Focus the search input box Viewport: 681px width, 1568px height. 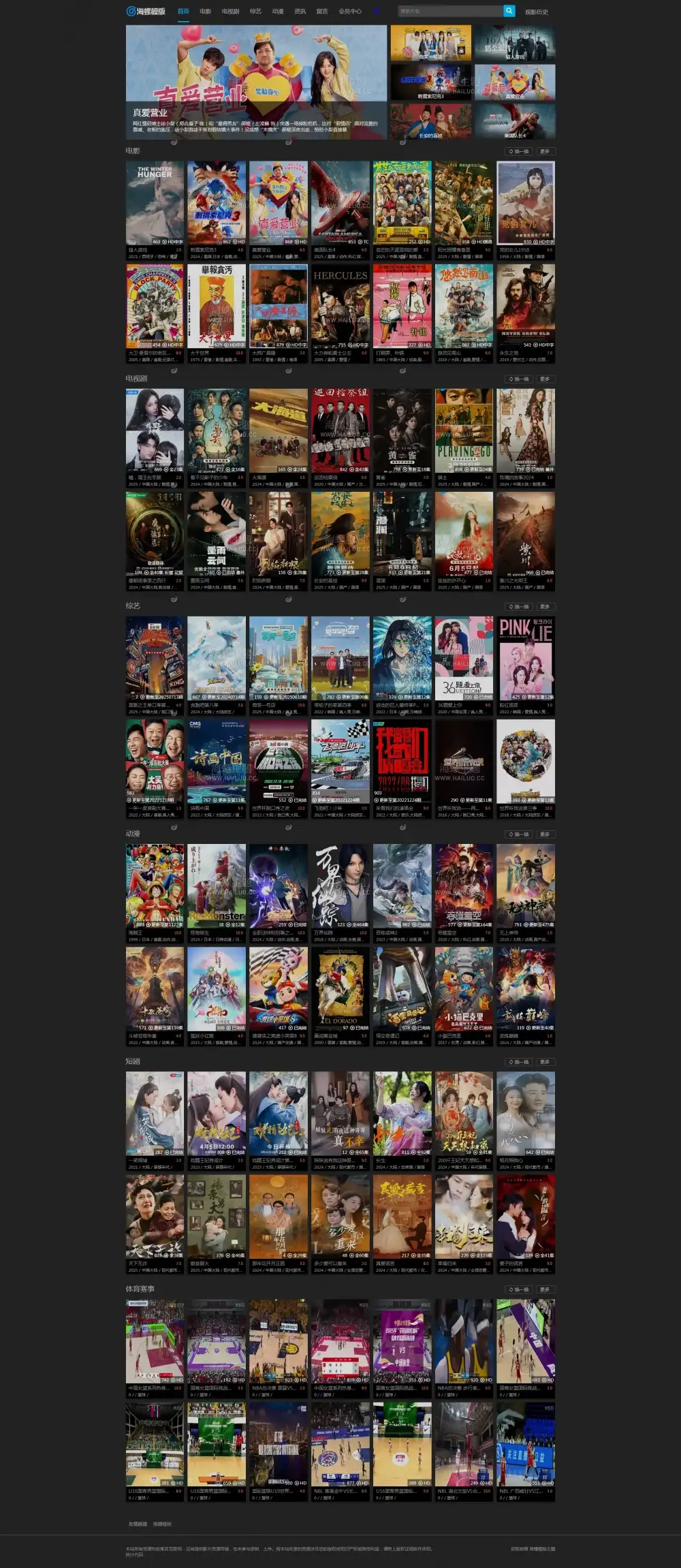click(449, 11)
